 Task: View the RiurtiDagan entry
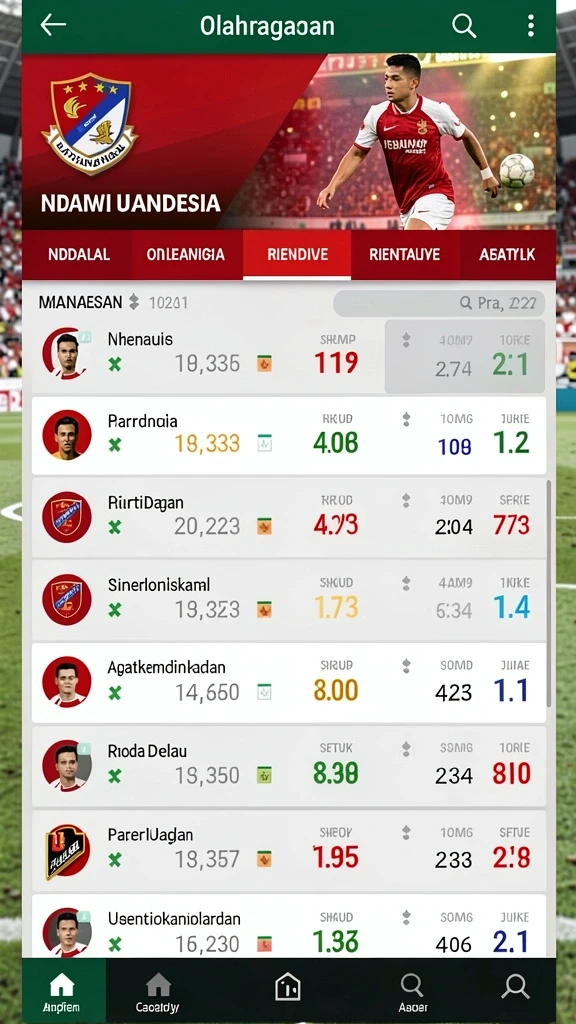click(x=289, y=517)
